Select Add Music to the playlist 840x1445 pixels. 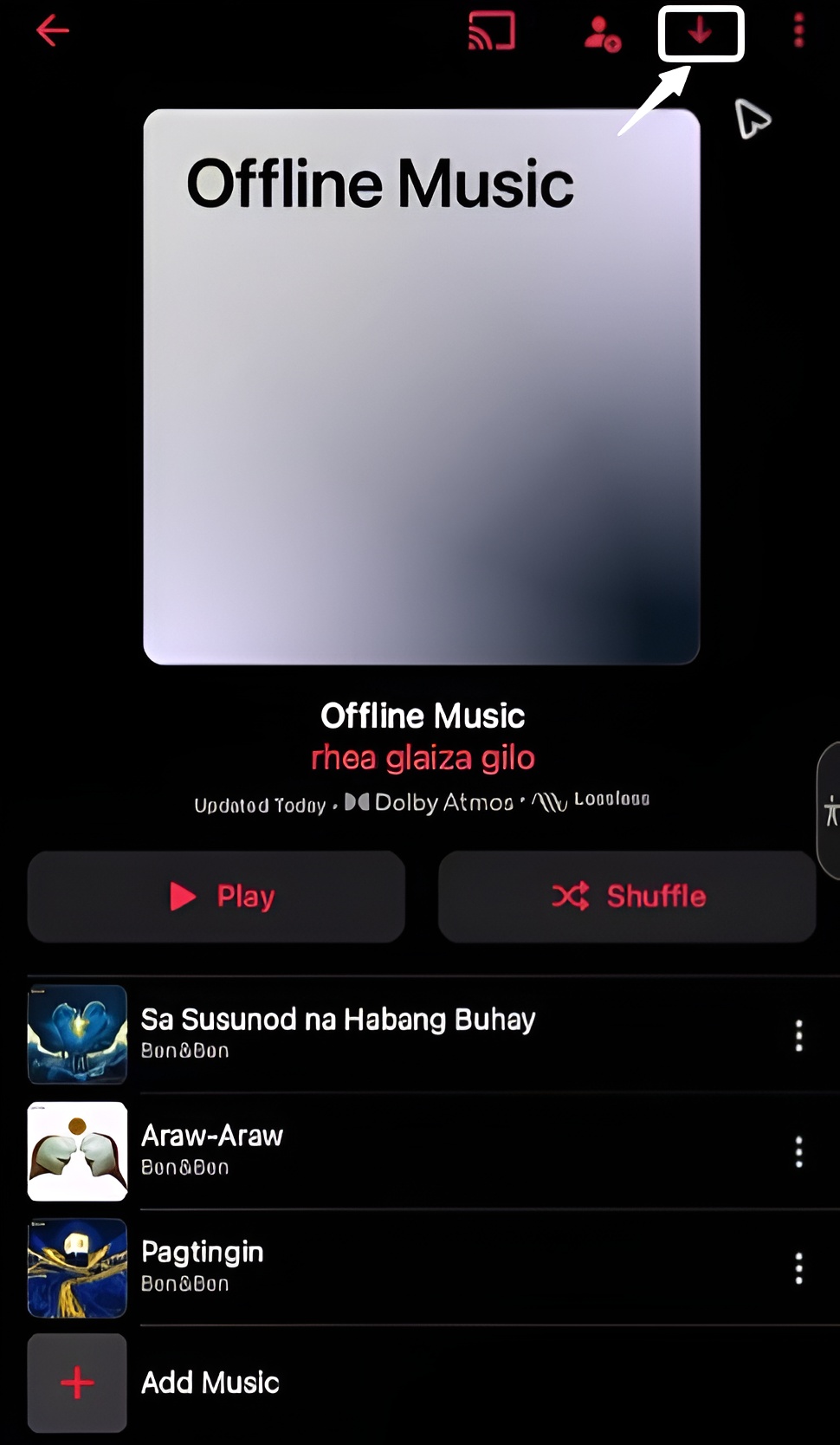pos(210,1383)
